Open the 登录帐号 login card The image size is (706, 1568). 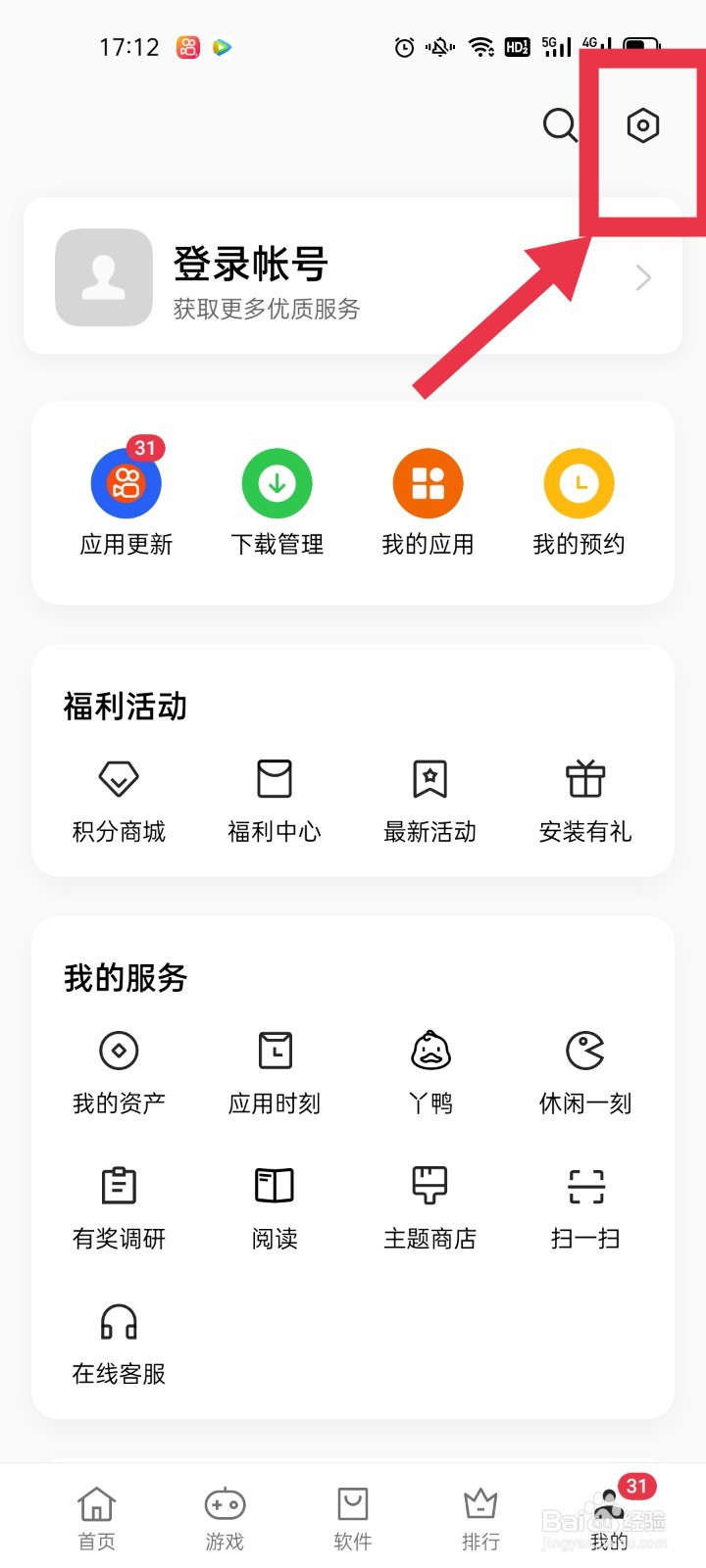353,277
